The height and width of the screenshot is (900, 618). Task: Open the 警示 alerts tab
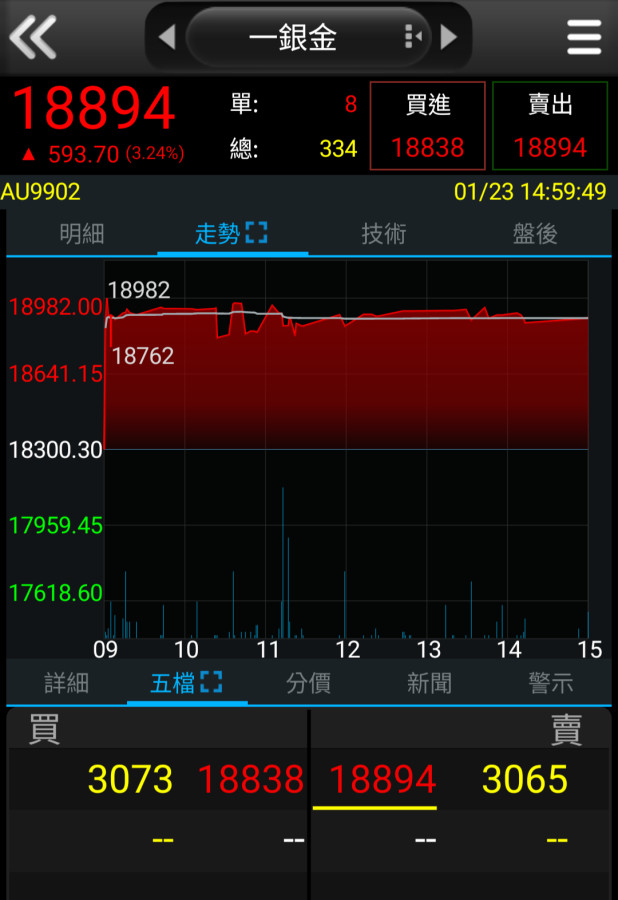pos(551,683)
